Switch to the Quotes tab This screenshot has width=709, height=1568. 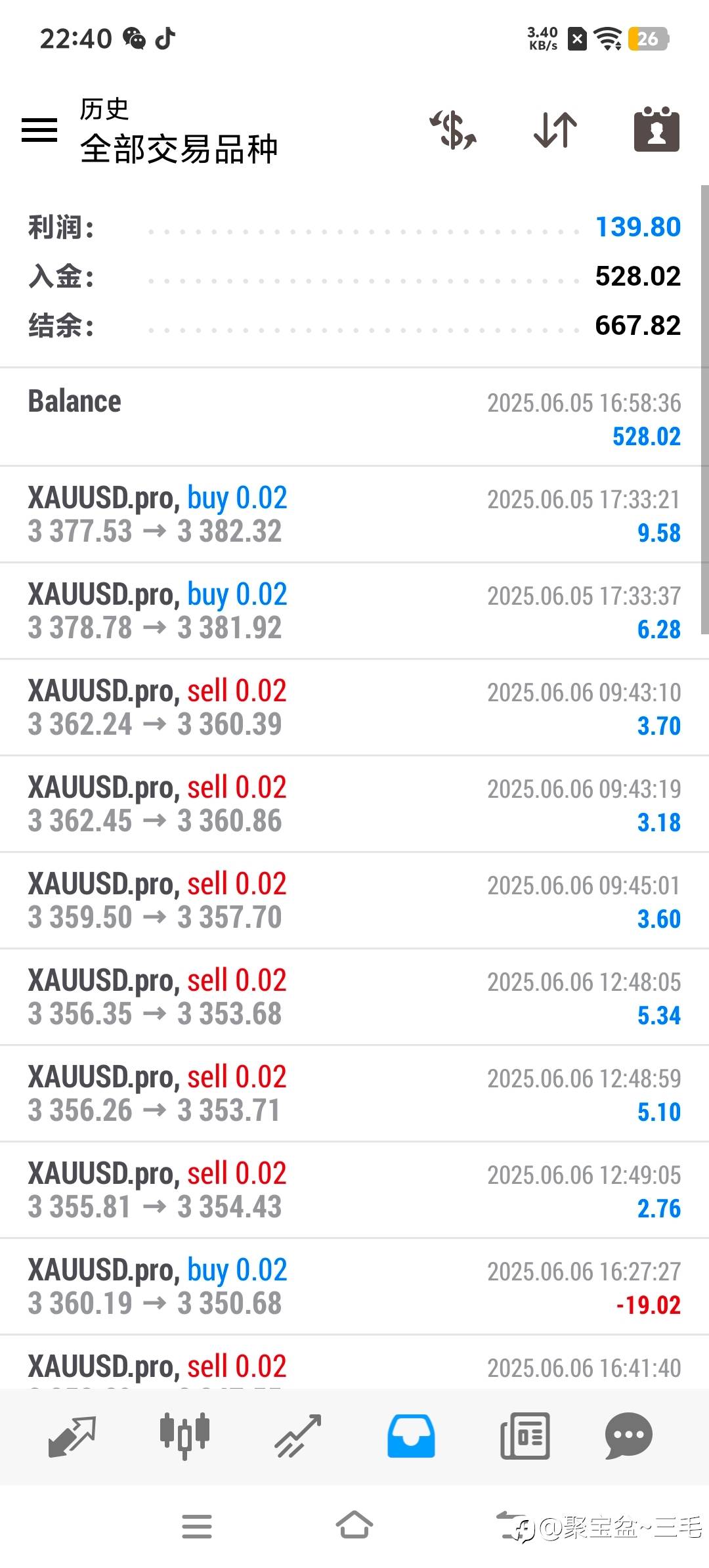pos(72,1436)
